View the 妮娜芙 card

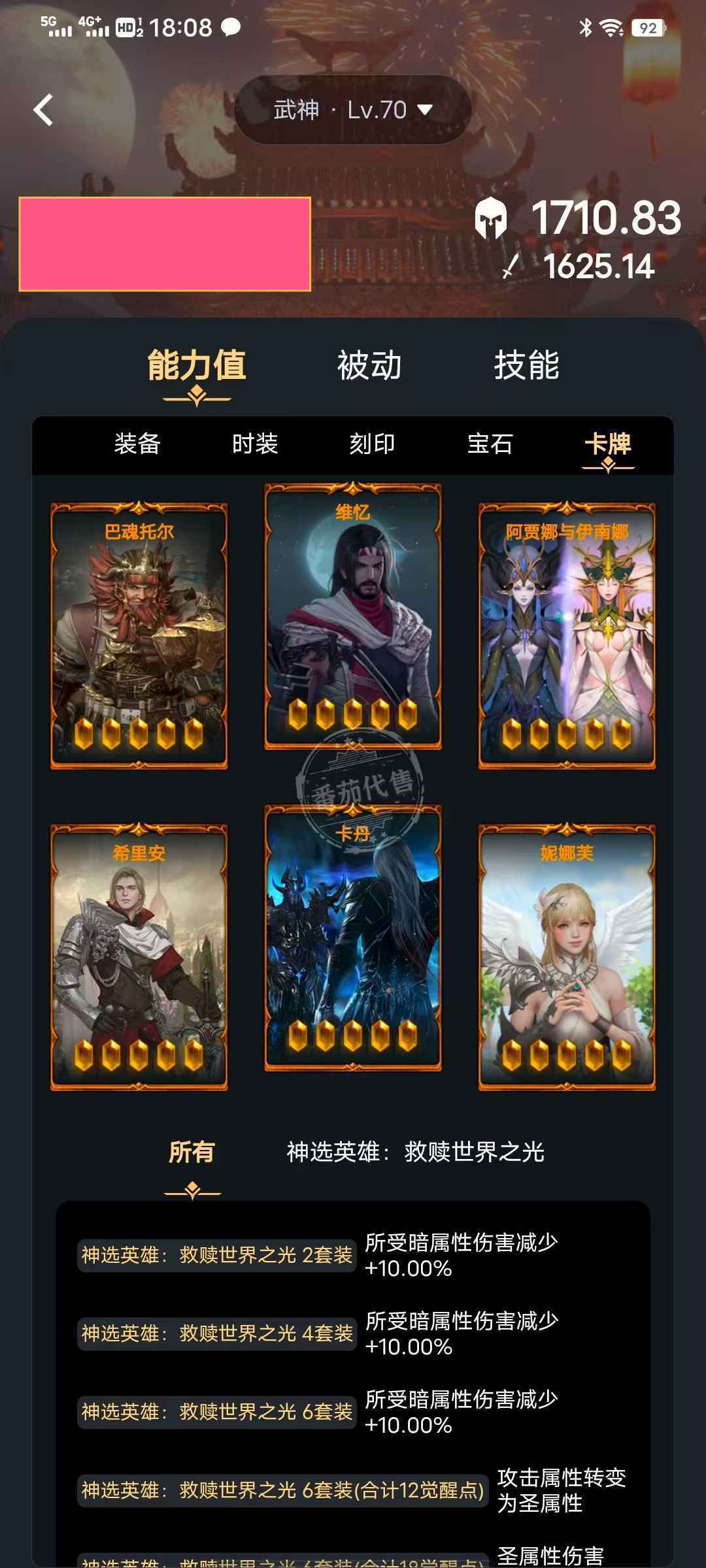[x=567, y=956]
